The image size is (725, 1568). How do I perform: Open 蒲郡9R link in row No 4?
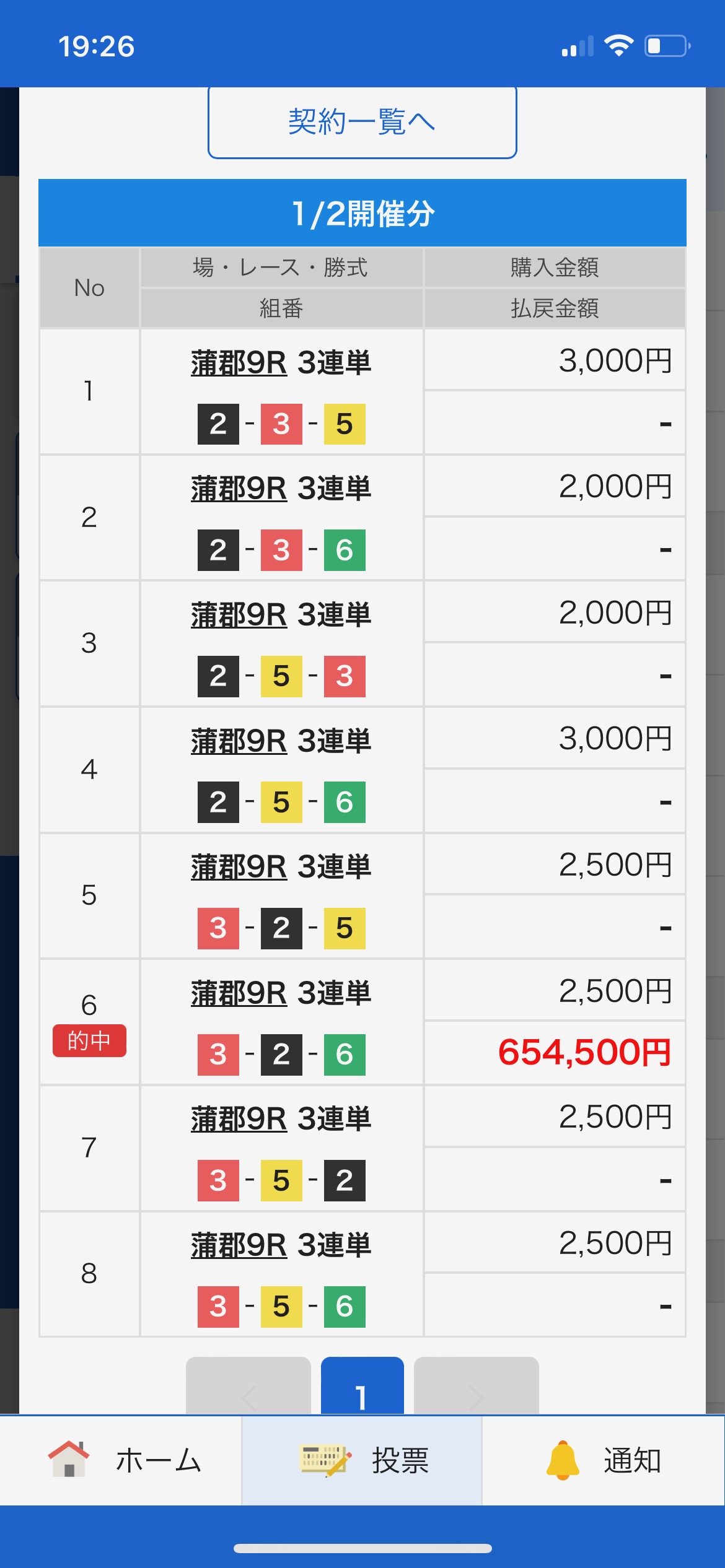click(239, 741)
